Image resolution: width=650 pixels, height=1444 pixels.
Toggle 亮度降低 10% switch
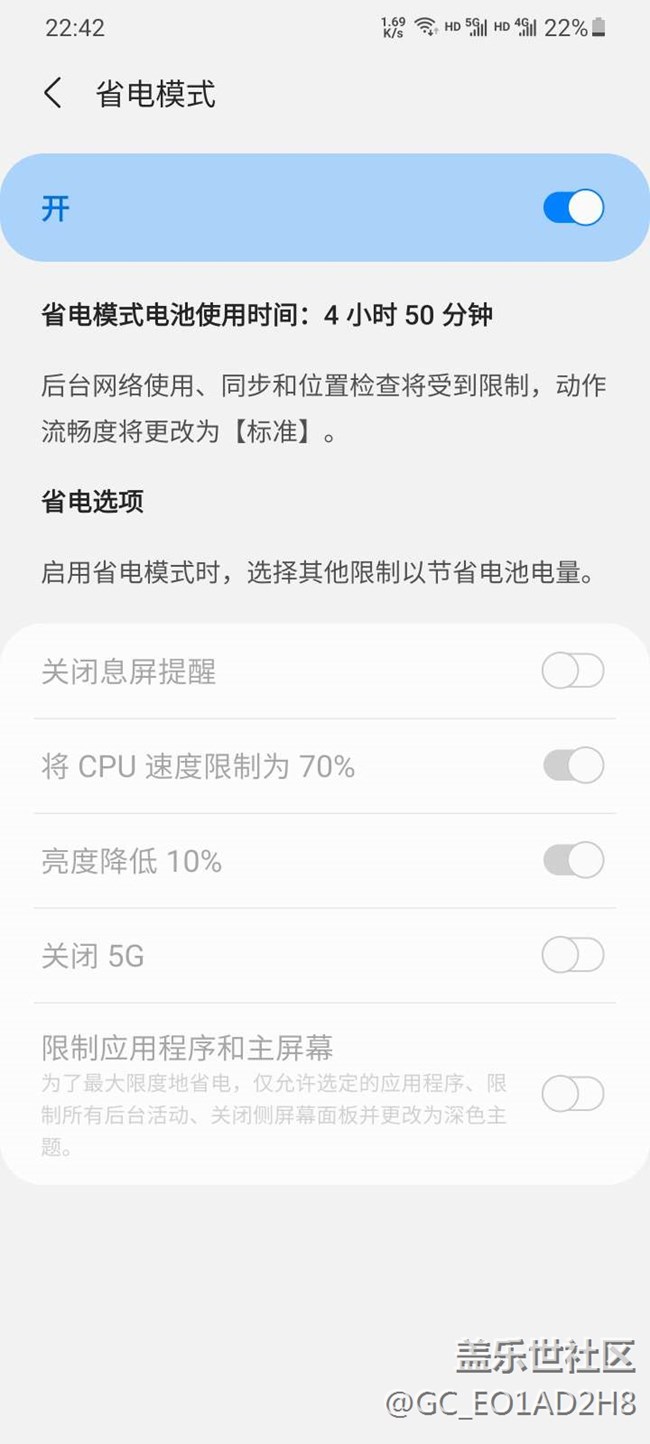coord(573,860)
